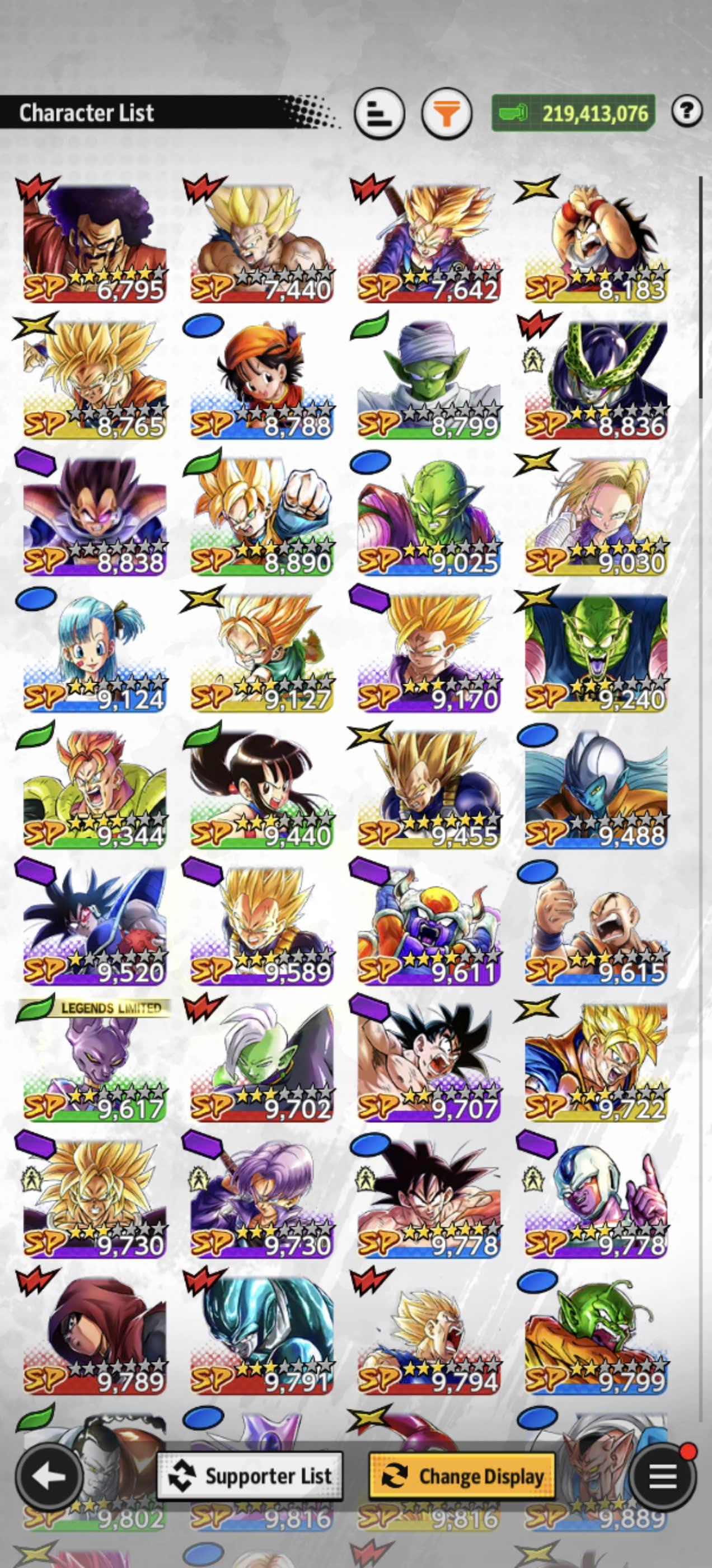Open the sort order icon
Viewport: 712px width, 1568px height.
pyautogui.click(x=380, y=113)
